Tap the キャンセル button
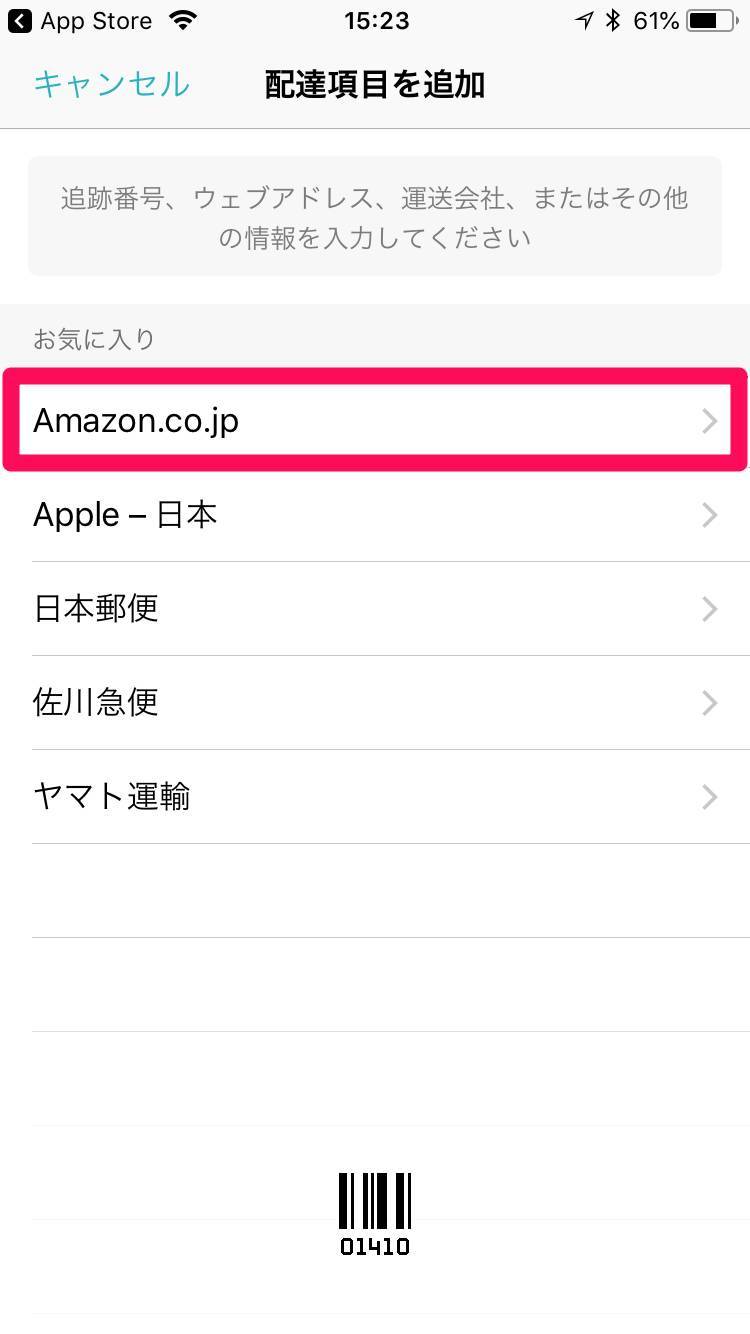 [x=111, y=84]
